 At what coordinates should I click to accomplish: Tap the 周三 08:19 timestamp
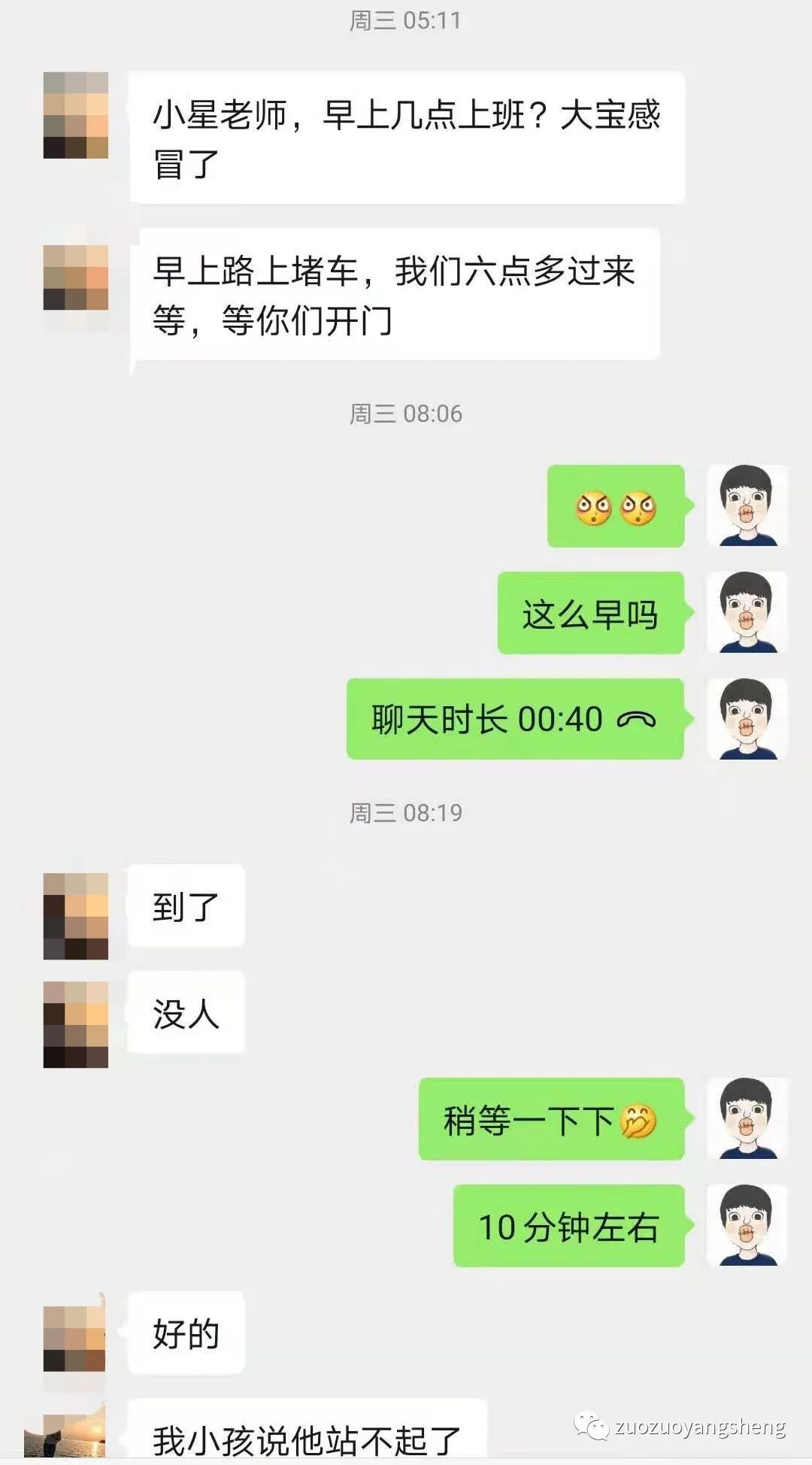[x=406, y=812]
